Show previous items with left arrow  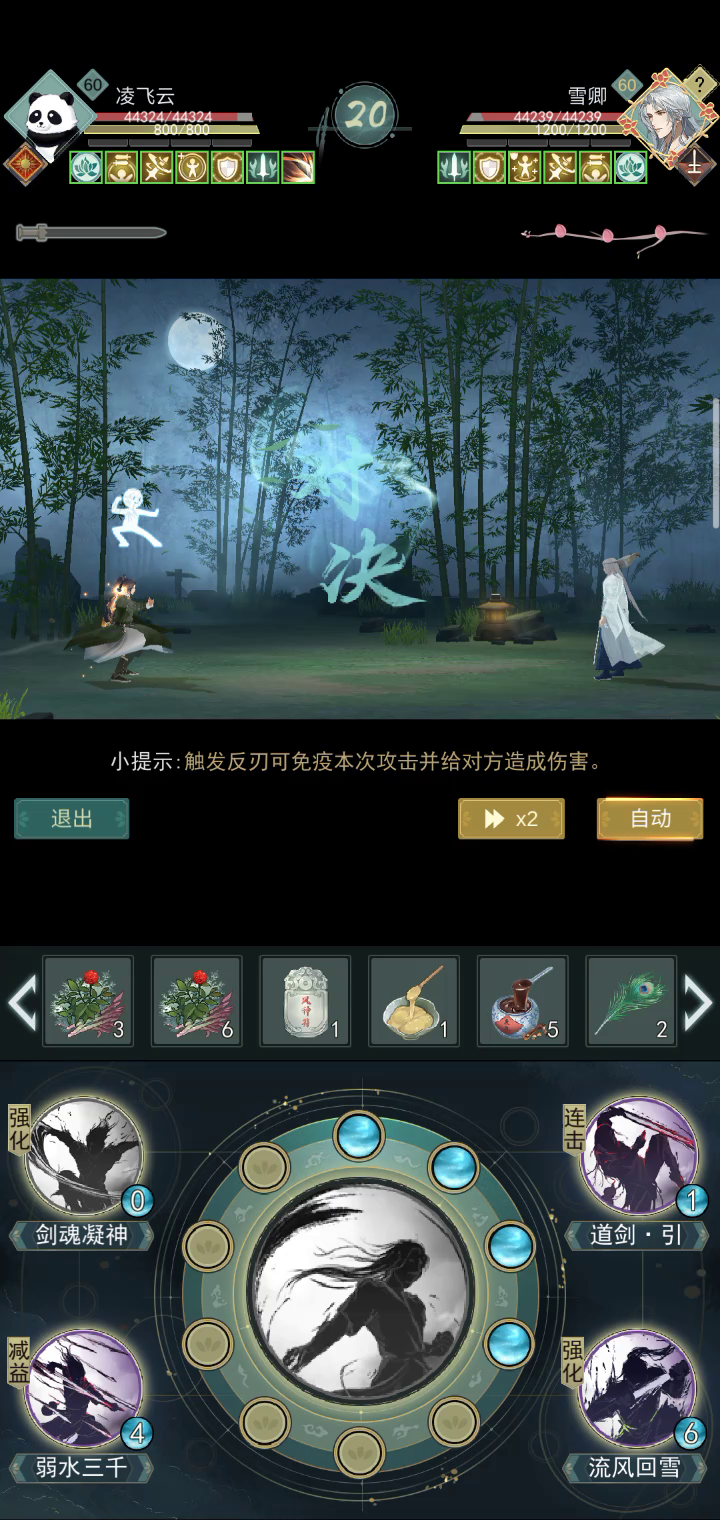point(22,1003)
